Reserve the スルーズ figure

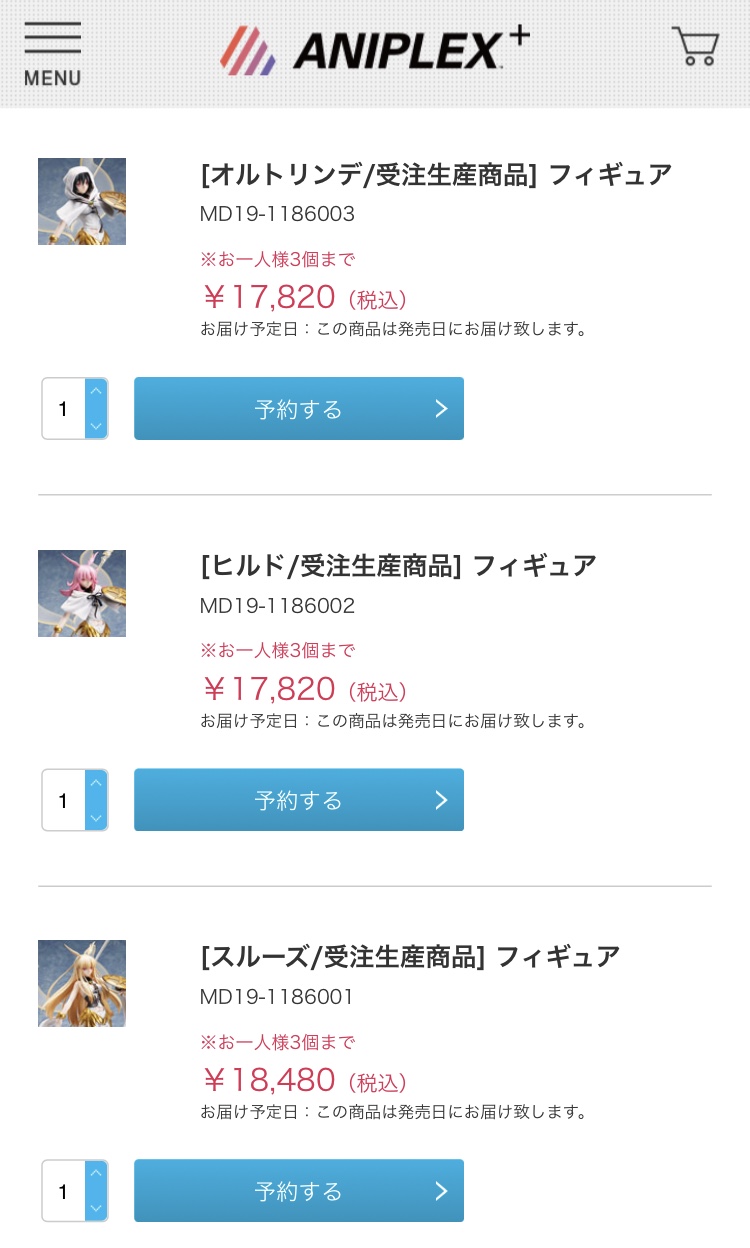[x=298, y=1190]
